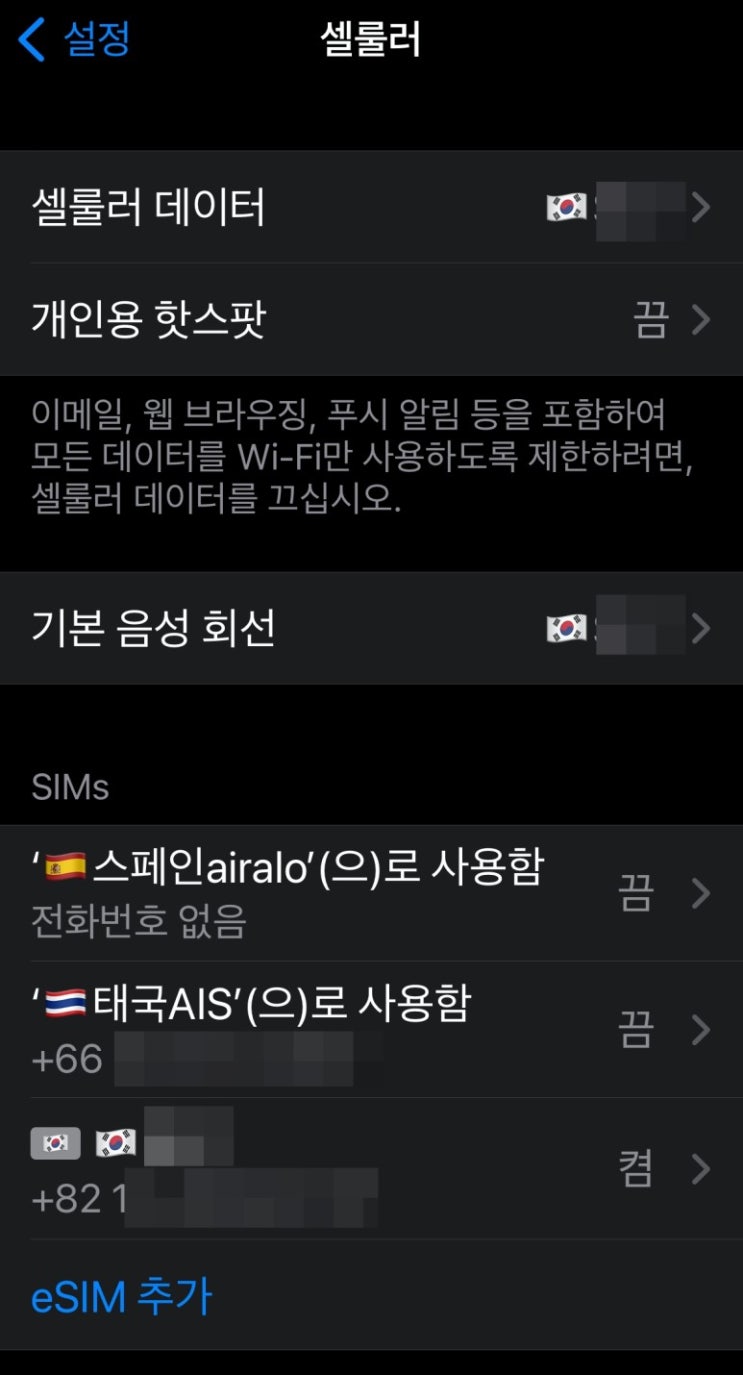Screen dimensions: 743x1375
Task: Open the 스페인airalo SIM row
Action: (x=371, y=892)
